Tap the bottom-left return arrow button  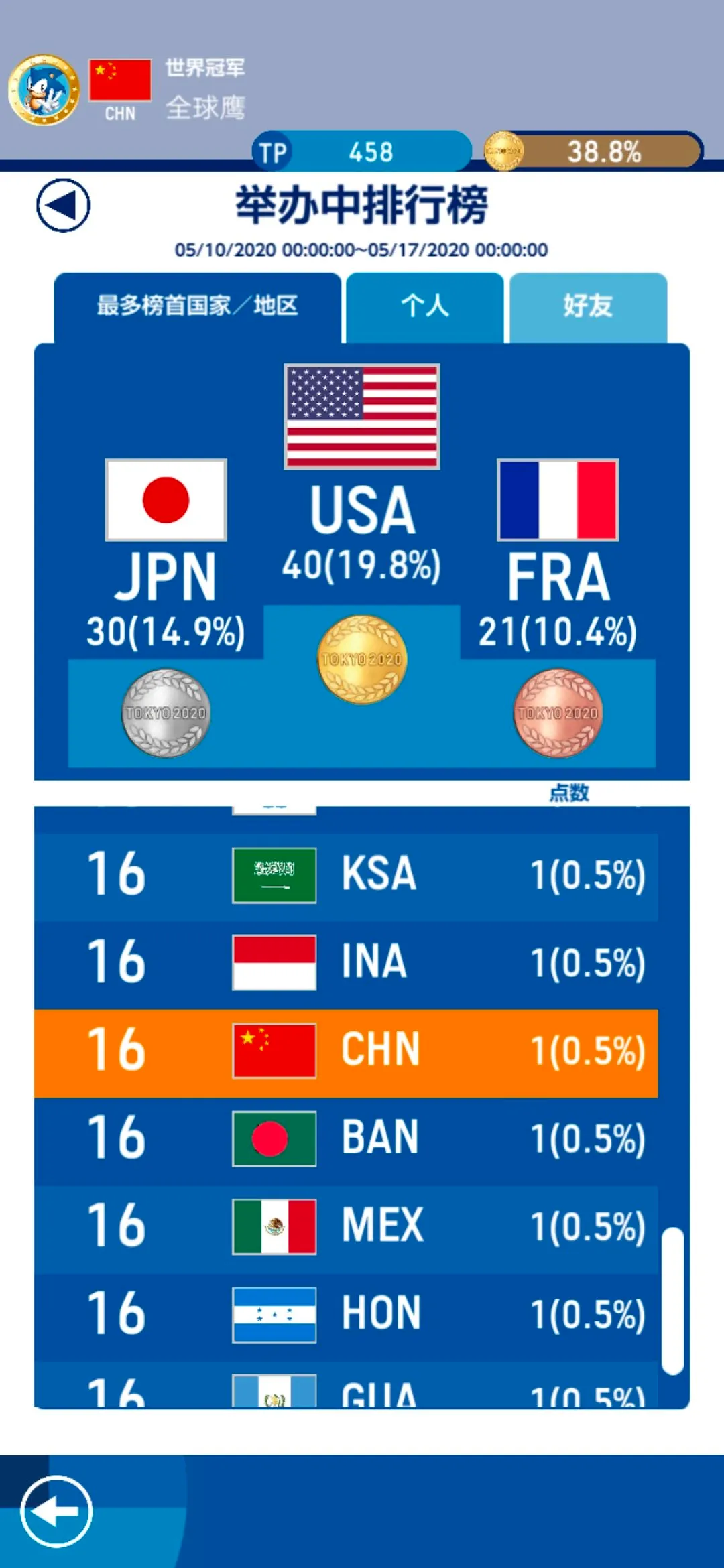[x=56, y=1511]
